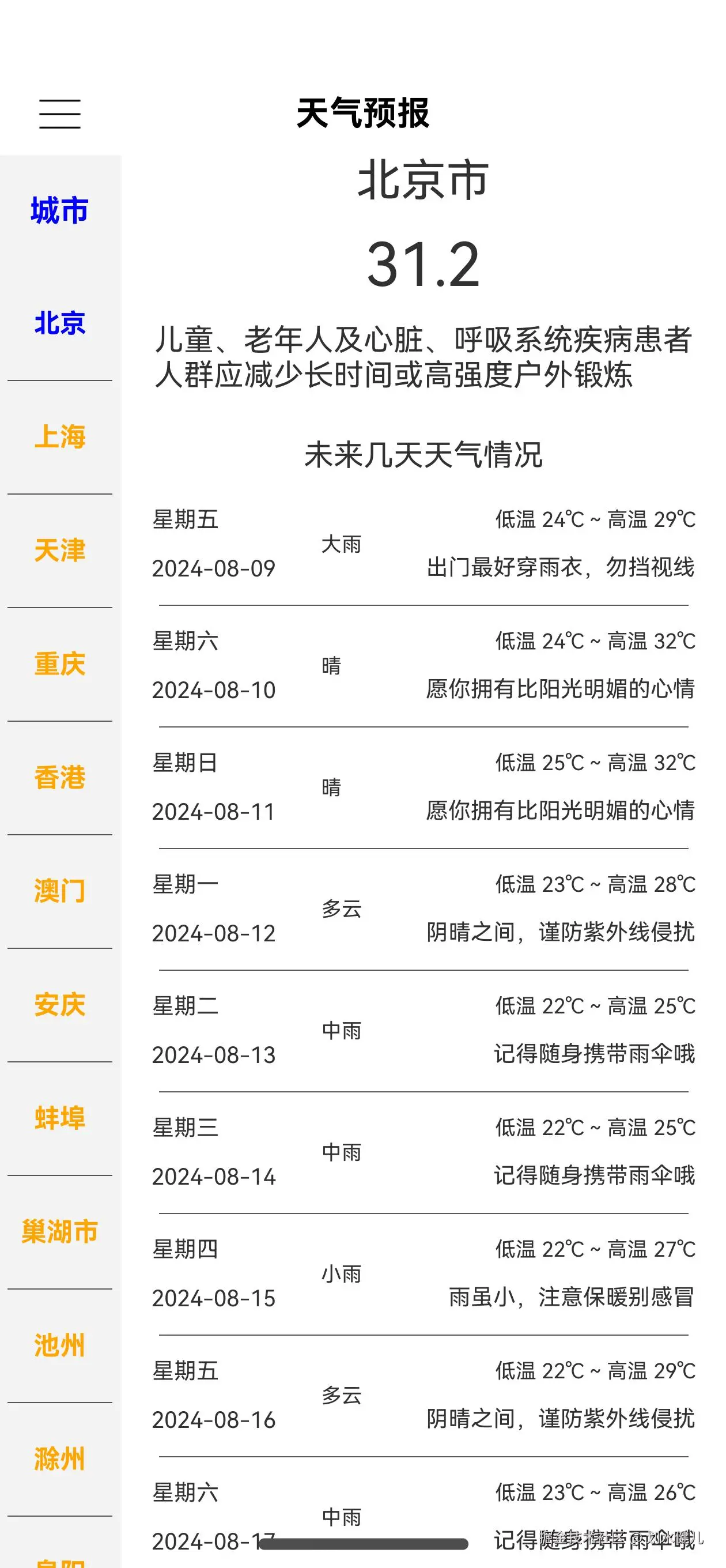Image resolution: width=726 pixels, height=1568 pixels.
Task: Open the hamburger menu
Action: [x=60, y=114]
